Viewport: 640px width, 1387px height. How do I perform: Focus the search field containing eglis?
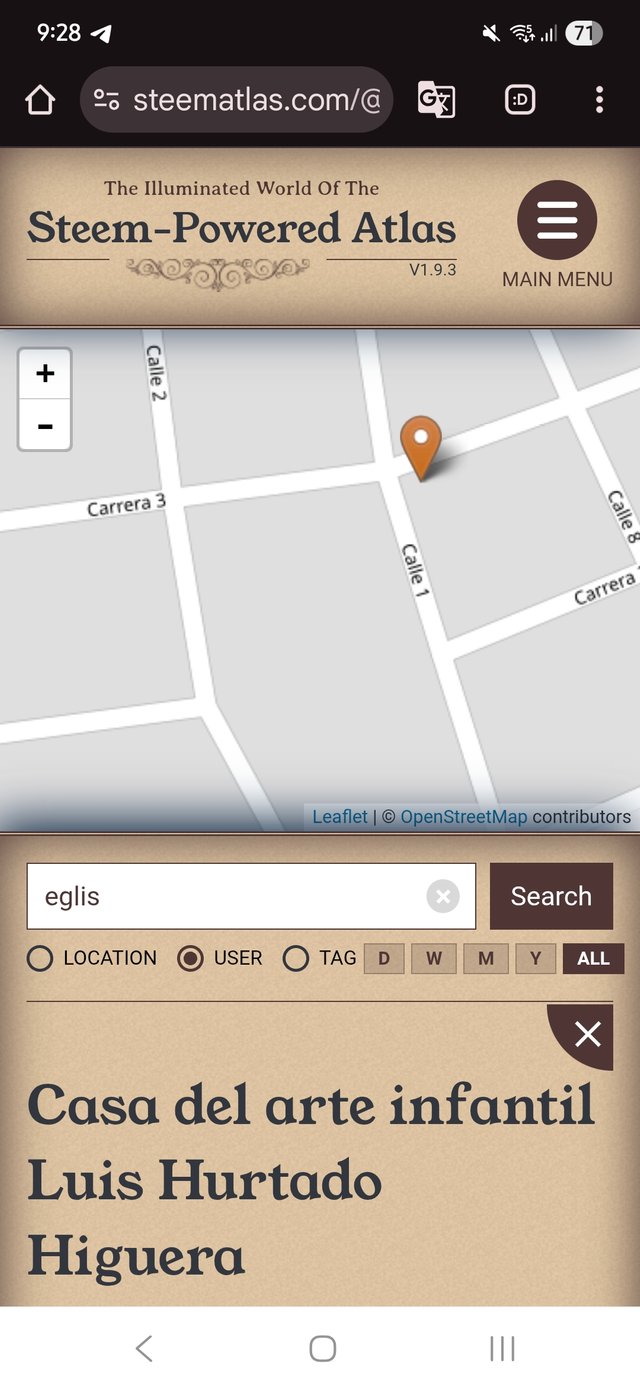pos(225,896)
